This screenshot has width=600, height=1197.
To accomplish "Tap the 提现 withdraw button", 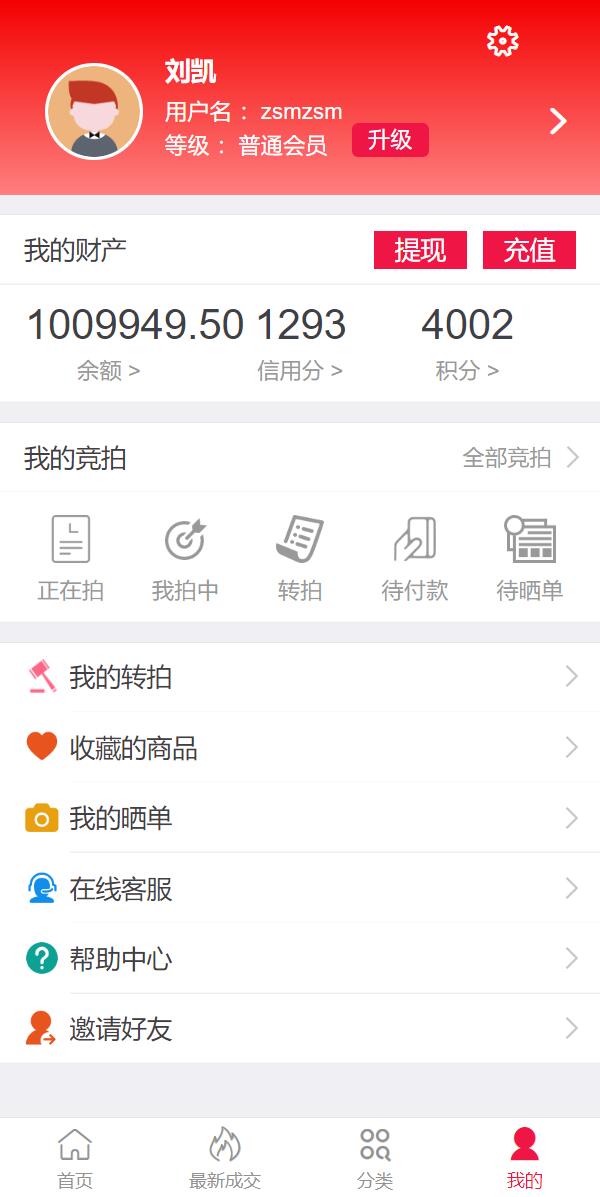I will click(x=420, y=250).
